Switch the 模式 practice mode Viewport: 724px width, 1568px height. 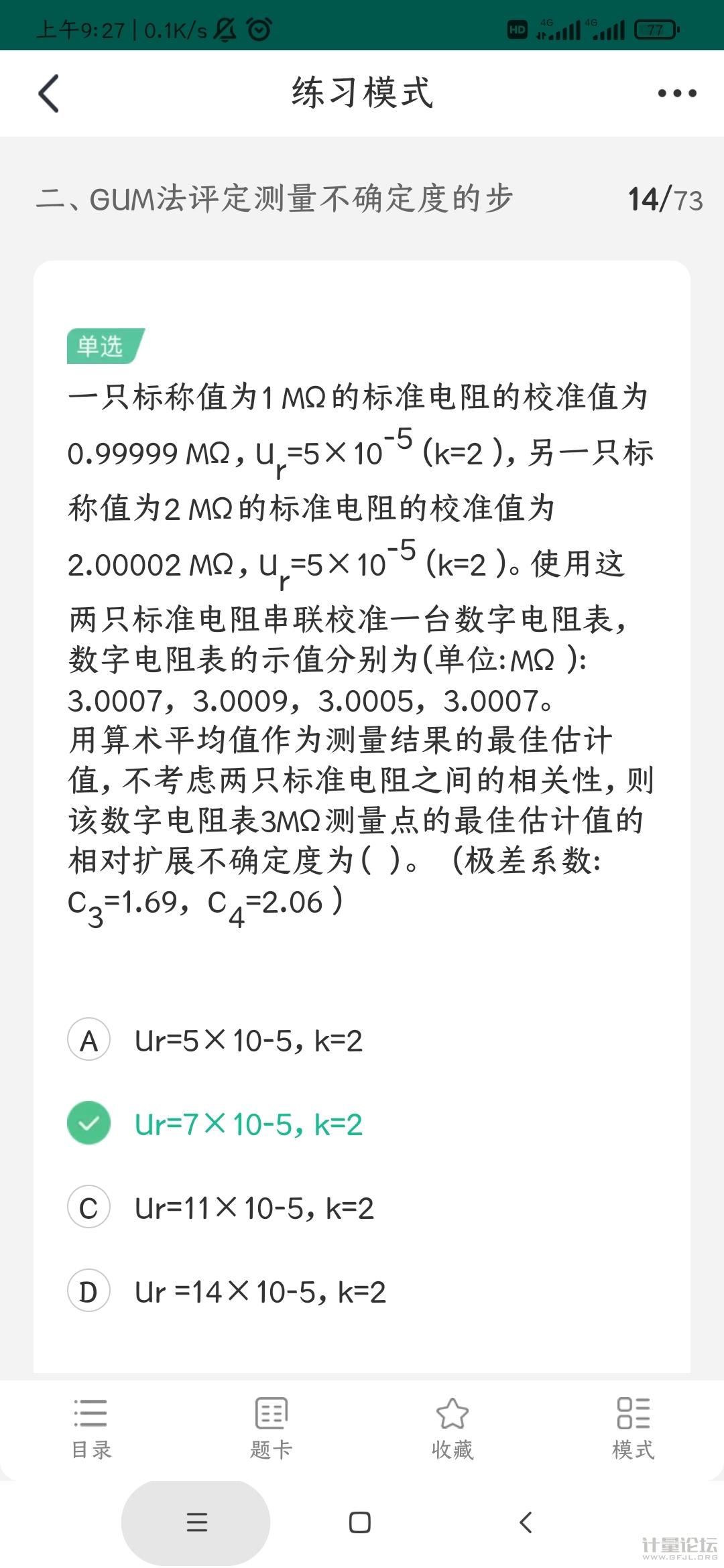coord(633,1427)
